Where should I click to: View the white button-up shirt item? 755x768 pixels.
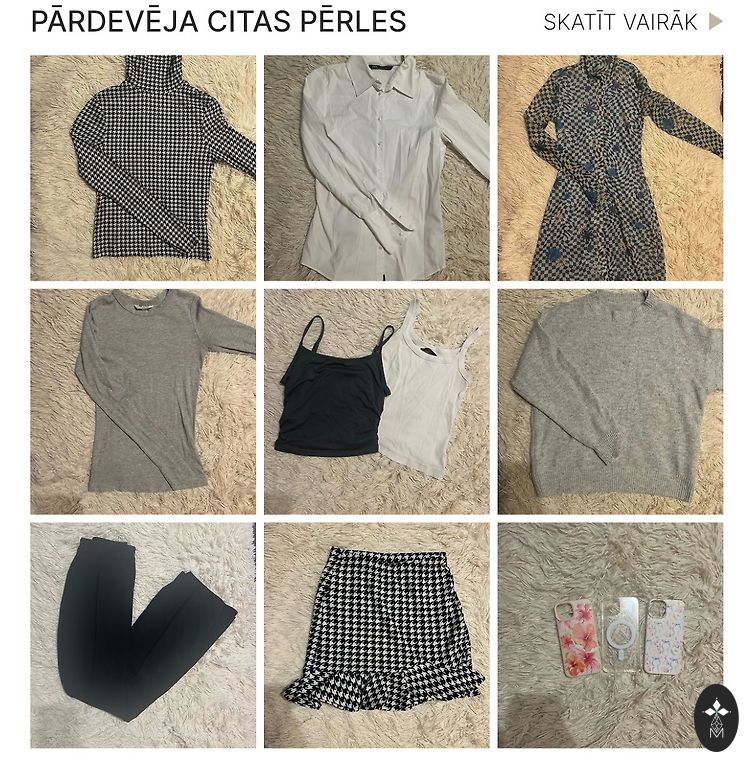377,168
